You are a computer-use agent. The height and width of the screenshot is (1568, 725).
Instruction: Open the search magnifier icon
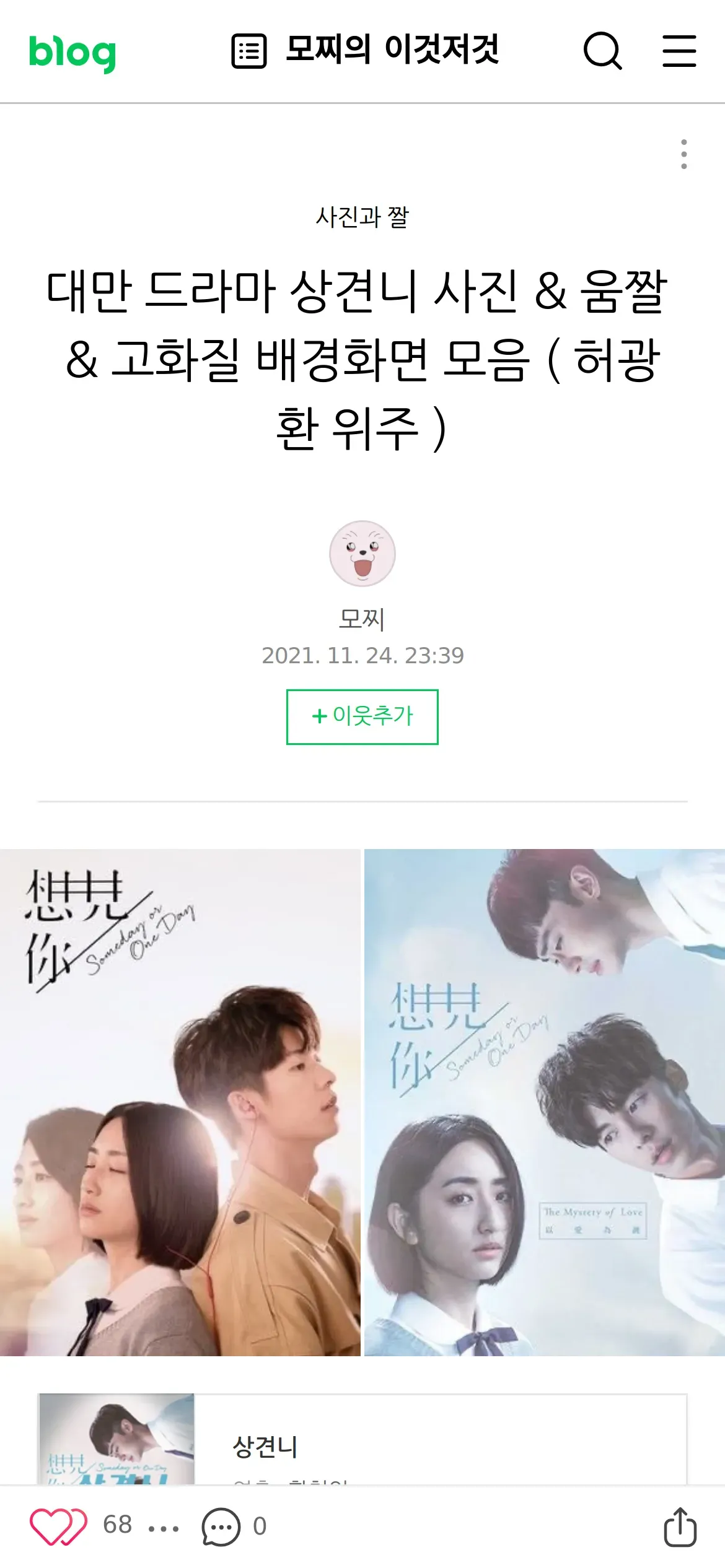click(x=602, y=51)
